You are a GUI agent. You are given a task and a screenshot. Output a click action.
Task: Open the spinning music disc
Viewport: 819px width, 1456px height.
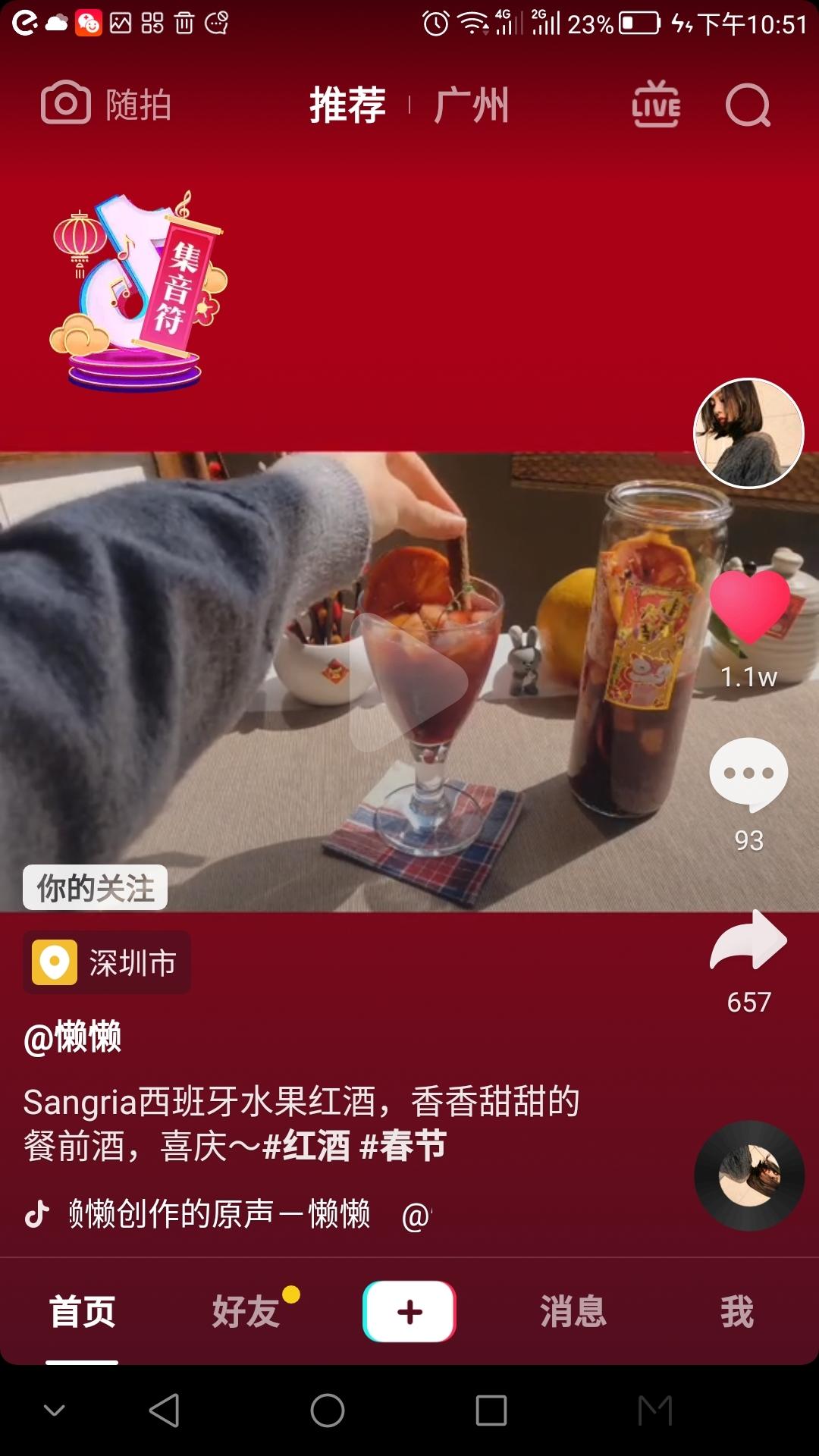tap(749, 1175)
